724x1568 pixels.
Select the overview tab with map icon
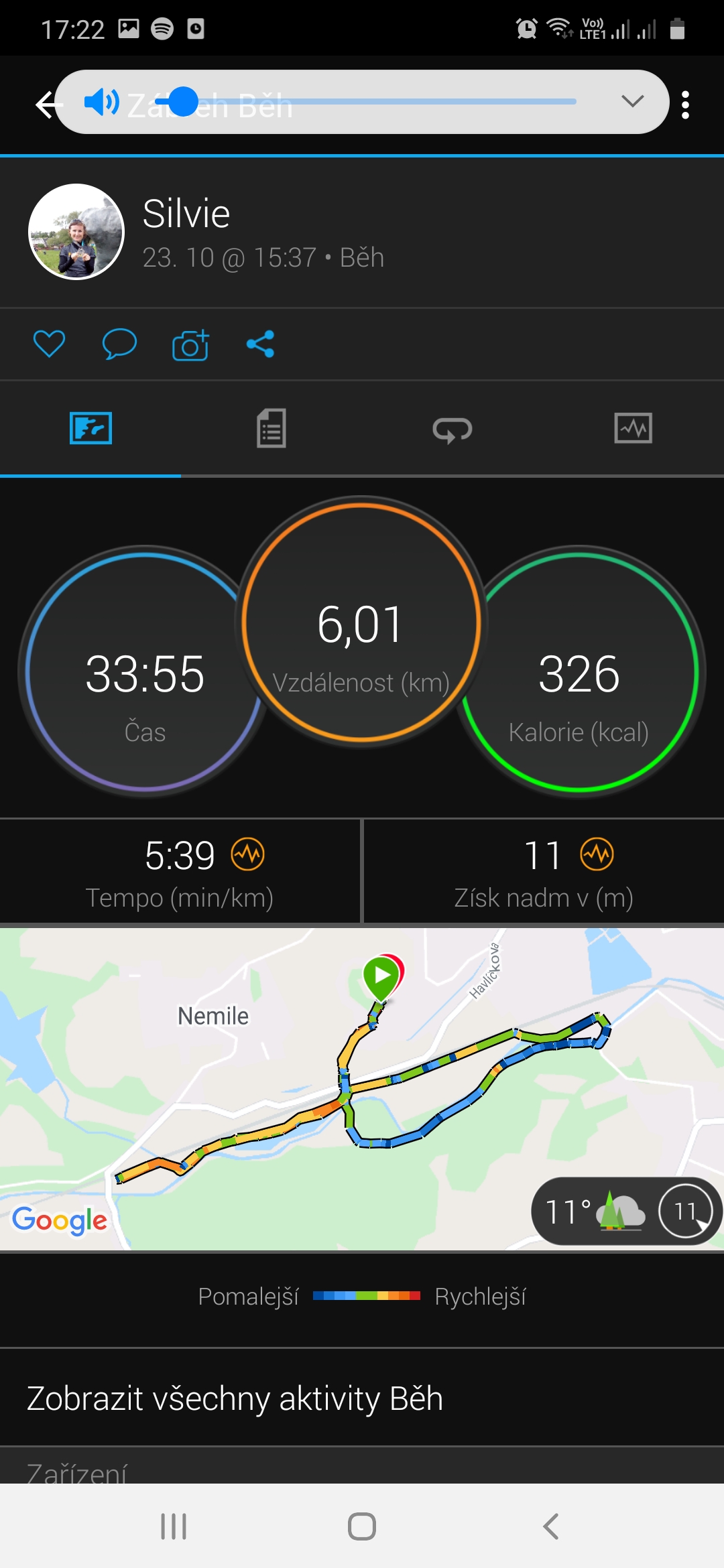click(90, 428)
